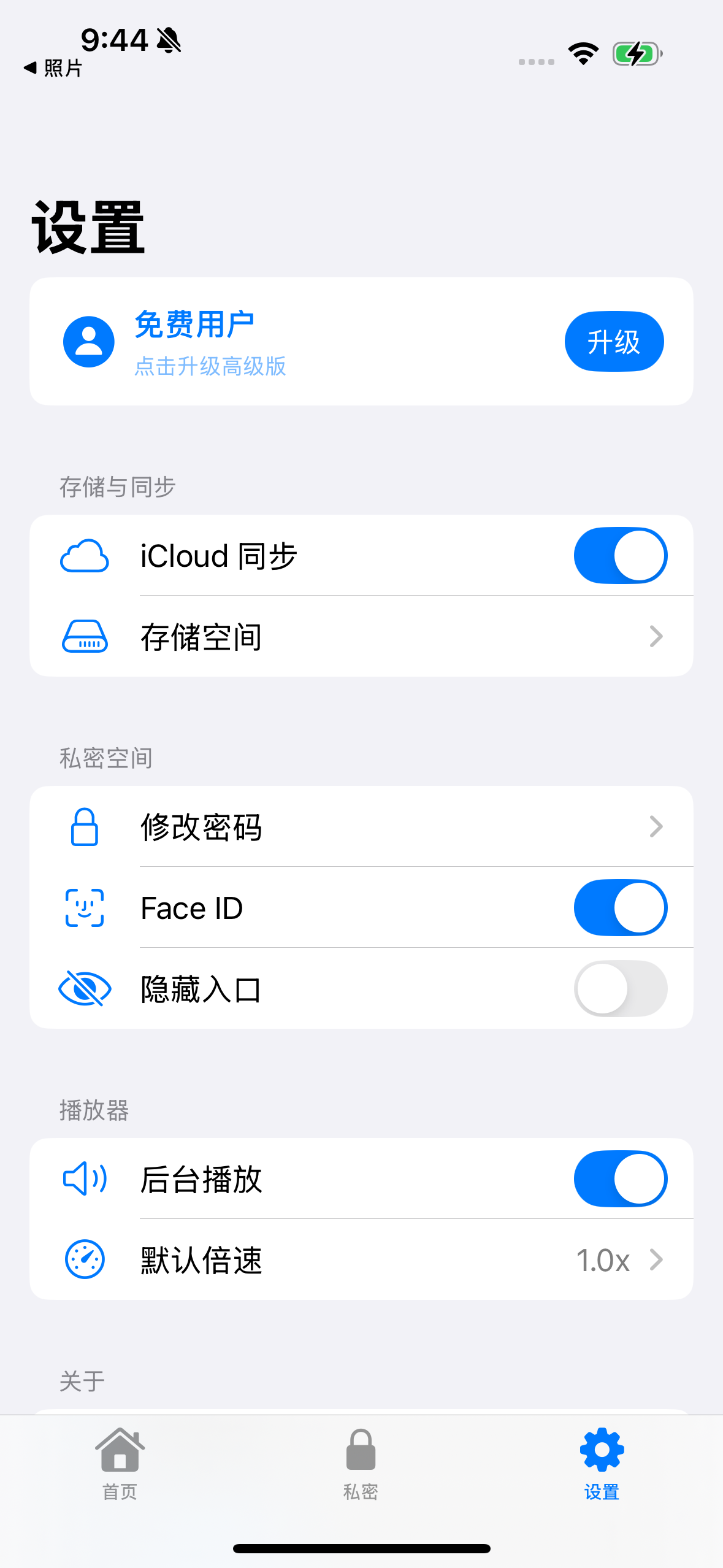Image resolution: width=723 pixels, height=1568 pixels.
Task: Click the storage drive icon next to 存储空间
Action: tap(85, 636)
